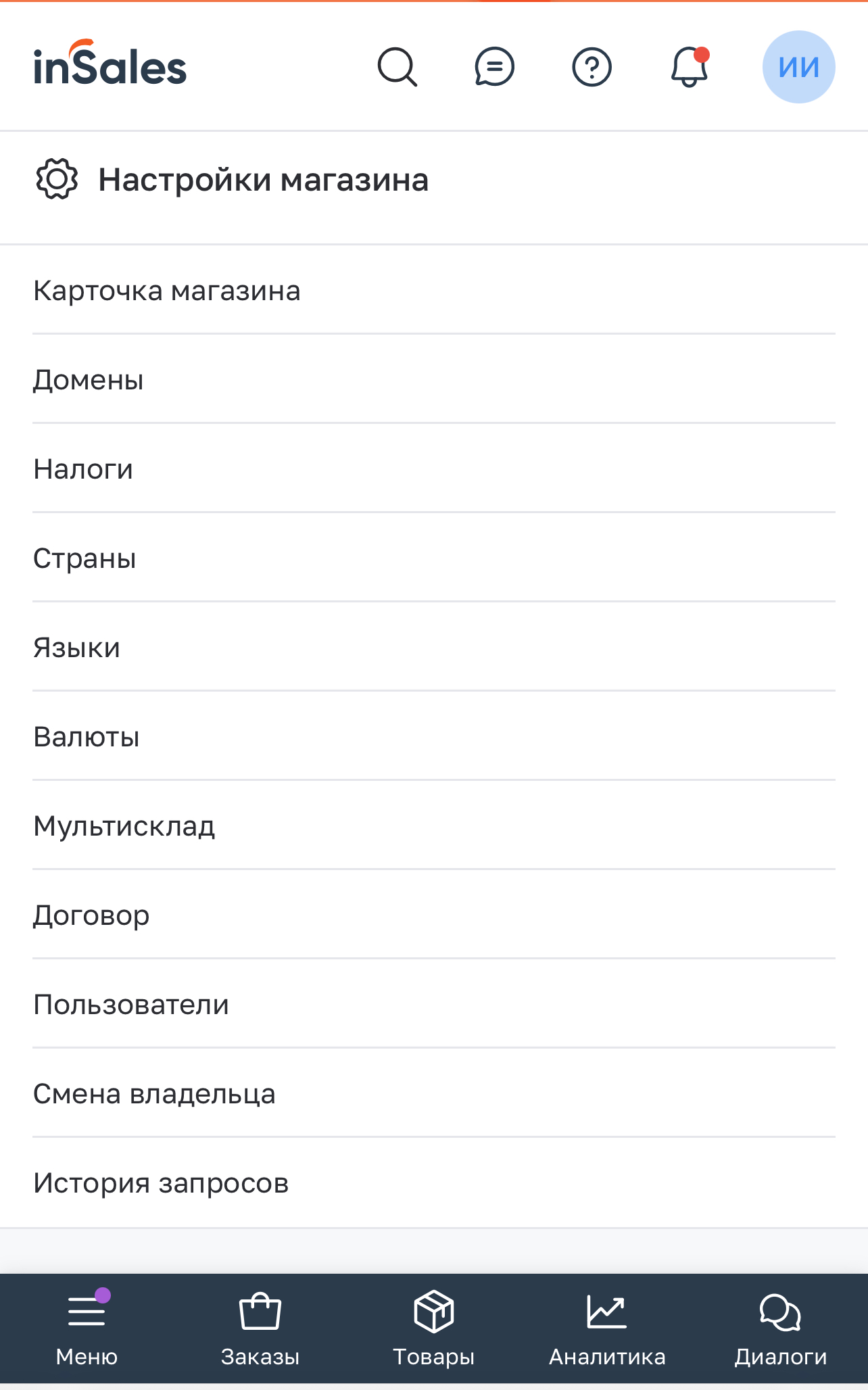
Task: Go to Домены
Action: [x=434, y=380]
